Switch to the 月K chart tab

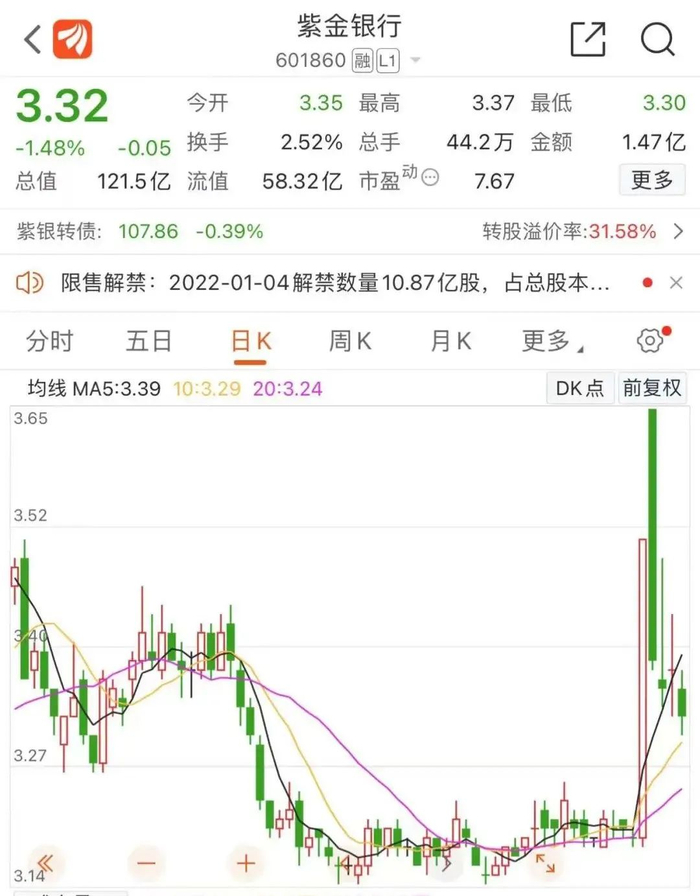(450, 341)
